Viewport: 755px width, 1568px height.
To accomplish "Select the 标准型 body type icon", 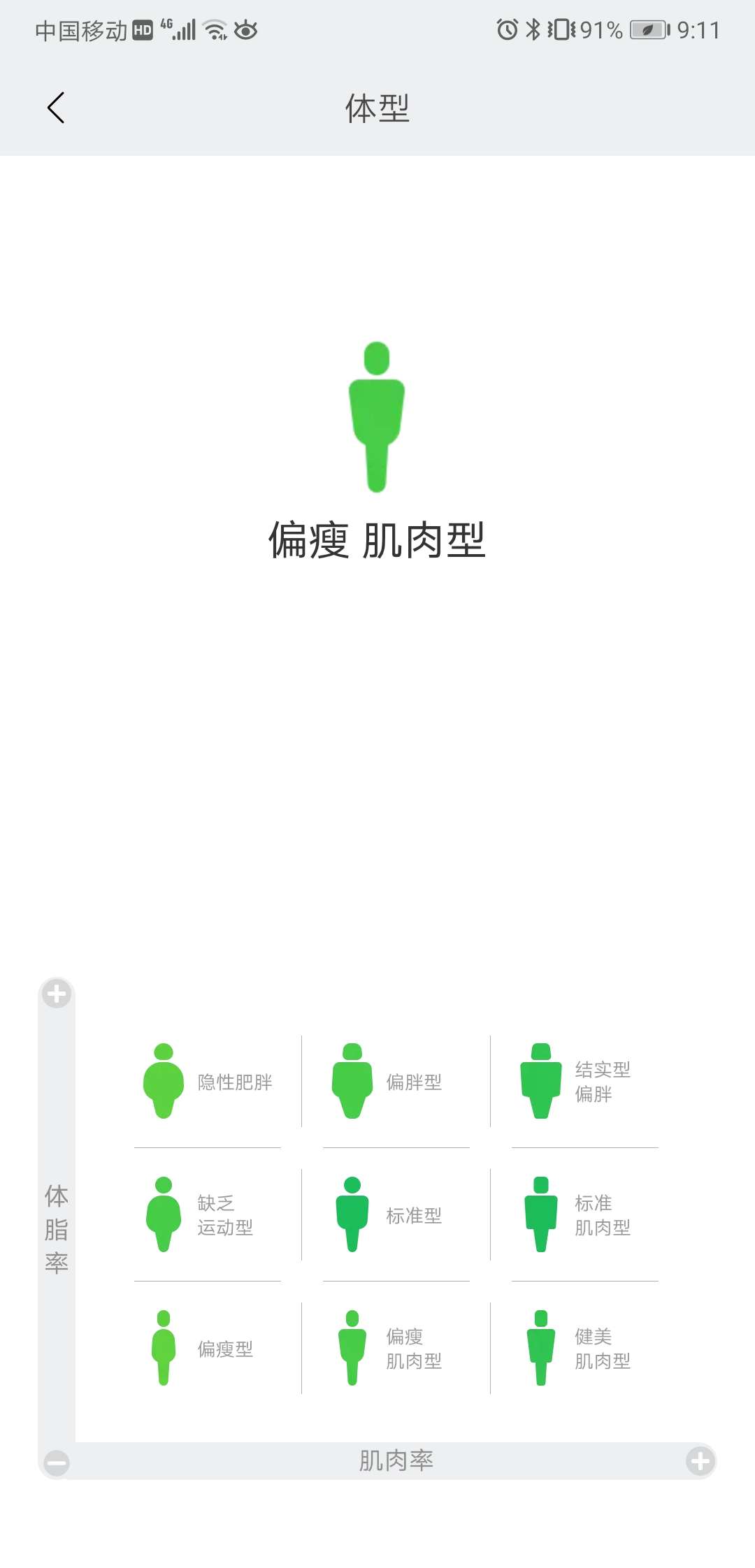I will tap(352, 1214).
